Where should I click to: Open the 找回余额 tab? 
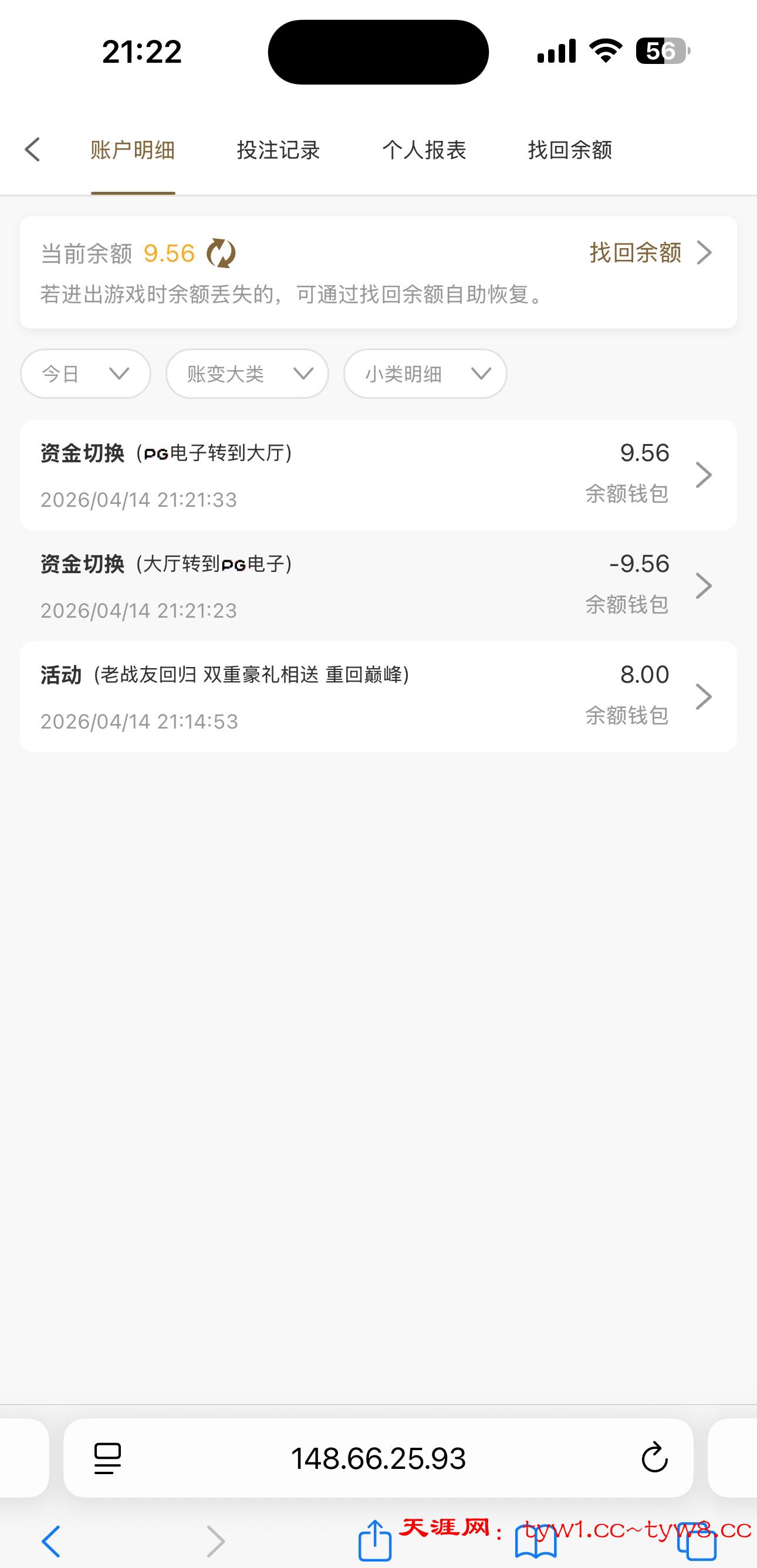coord(569,150)
